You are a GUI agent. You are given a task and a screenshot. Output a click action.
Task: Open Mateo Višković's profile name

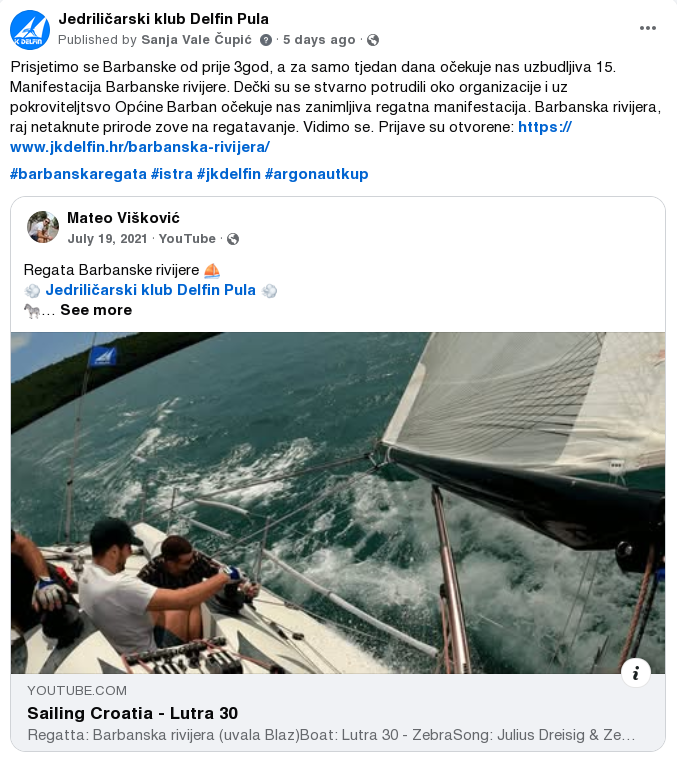tap(123, 218)
